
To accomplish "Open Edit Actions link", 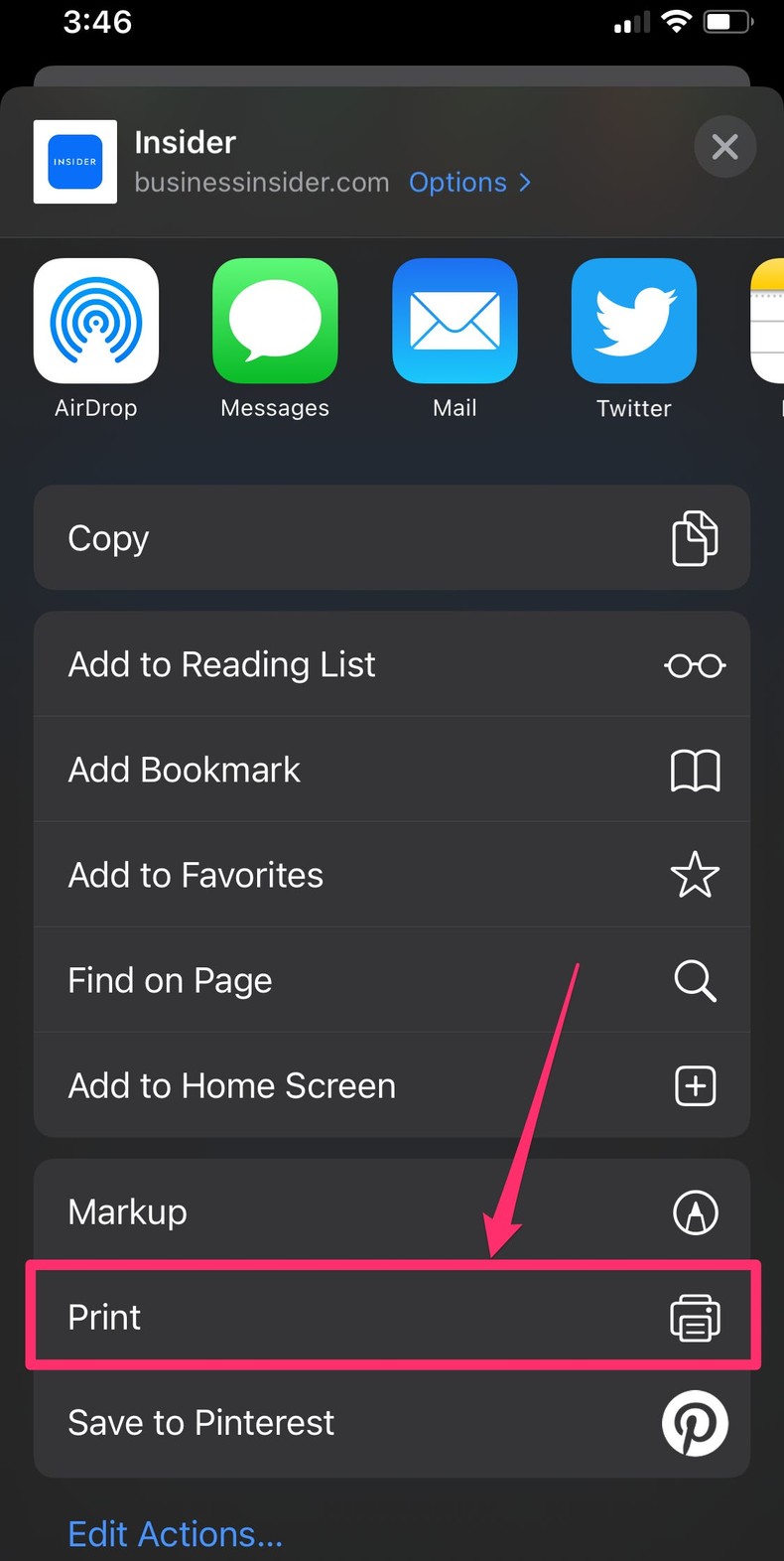I will (x=176, y=1533).
